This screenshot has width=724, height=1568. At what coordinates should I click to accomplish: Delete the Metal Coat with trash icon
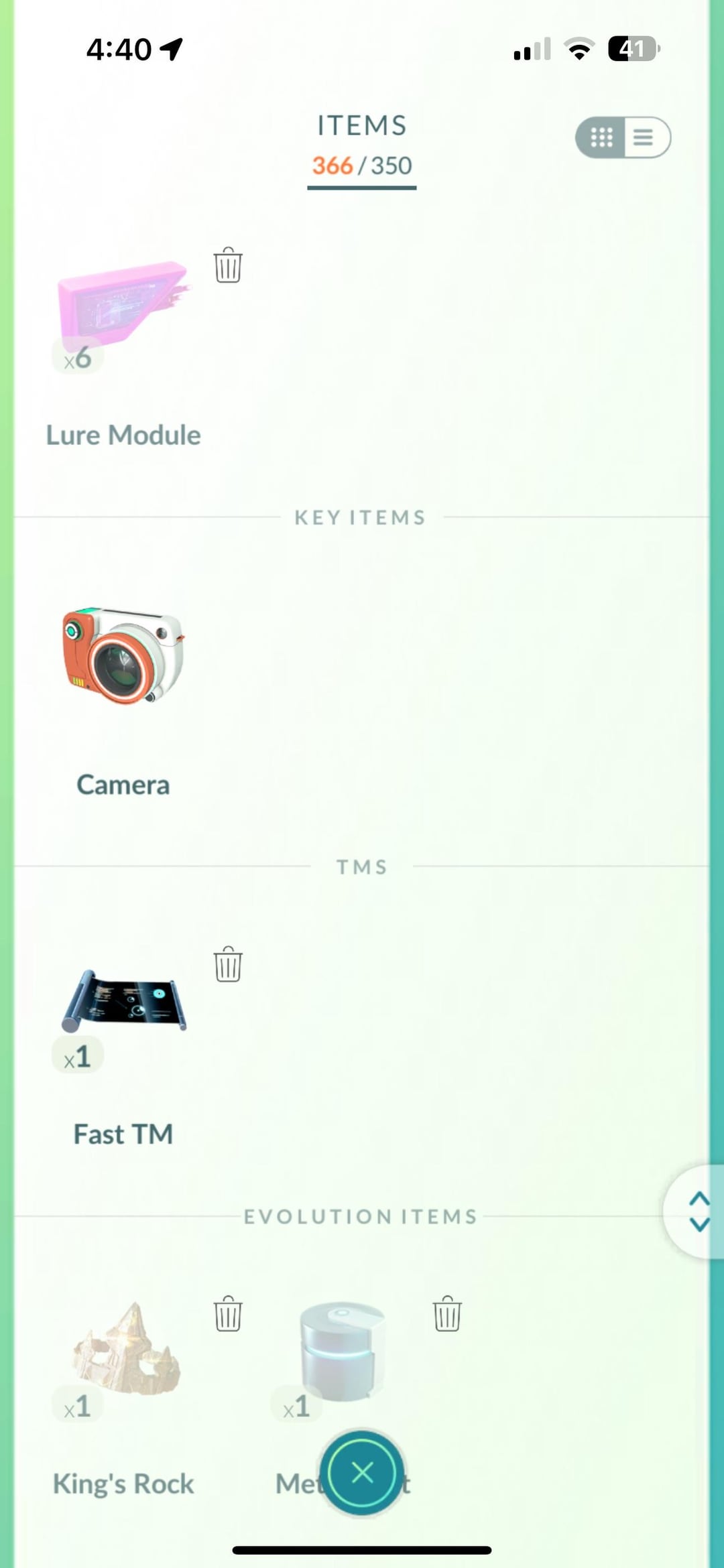pyautogui.click(x=447, y=1313)
